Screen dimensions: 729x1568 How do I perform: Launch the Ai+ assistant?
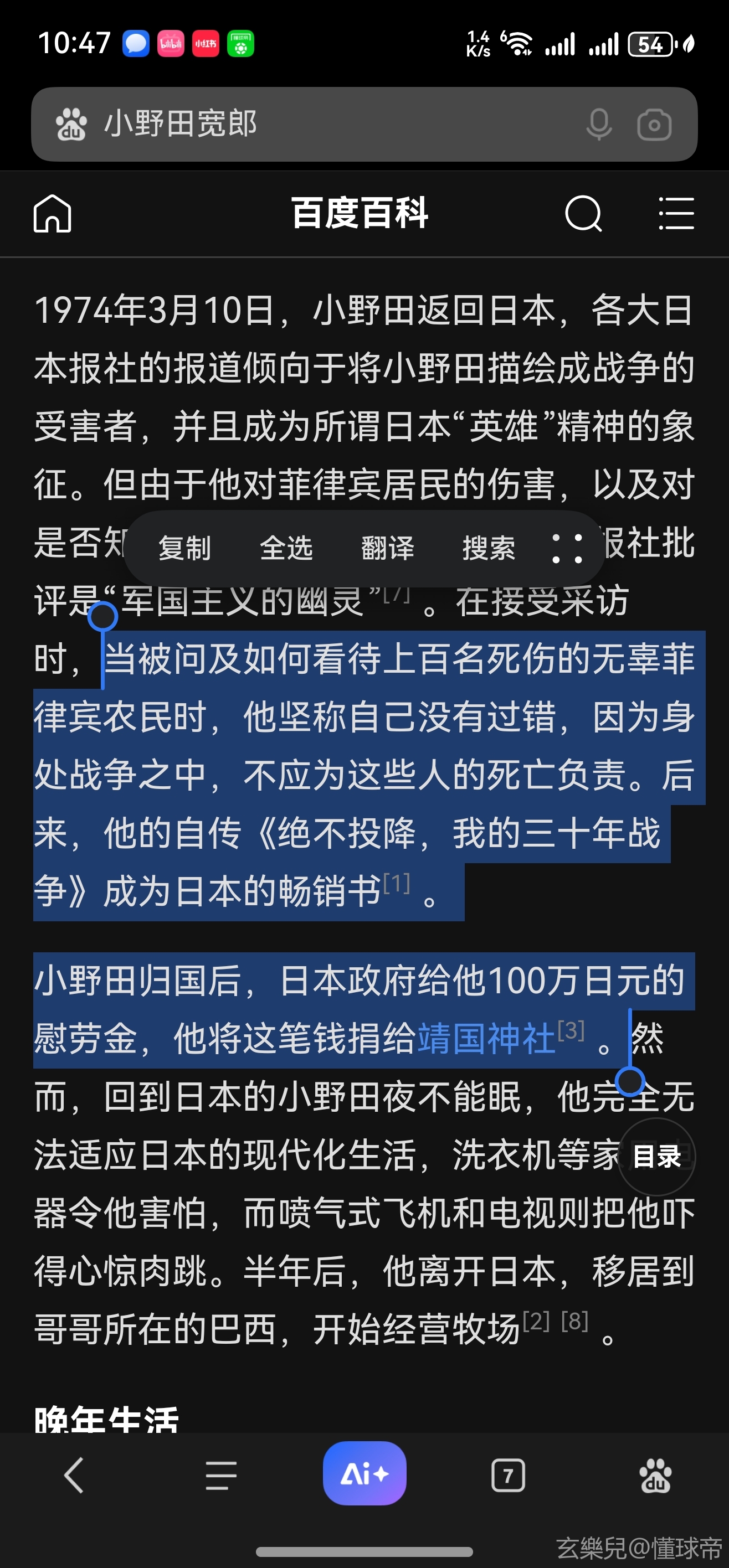(364, 1474)
